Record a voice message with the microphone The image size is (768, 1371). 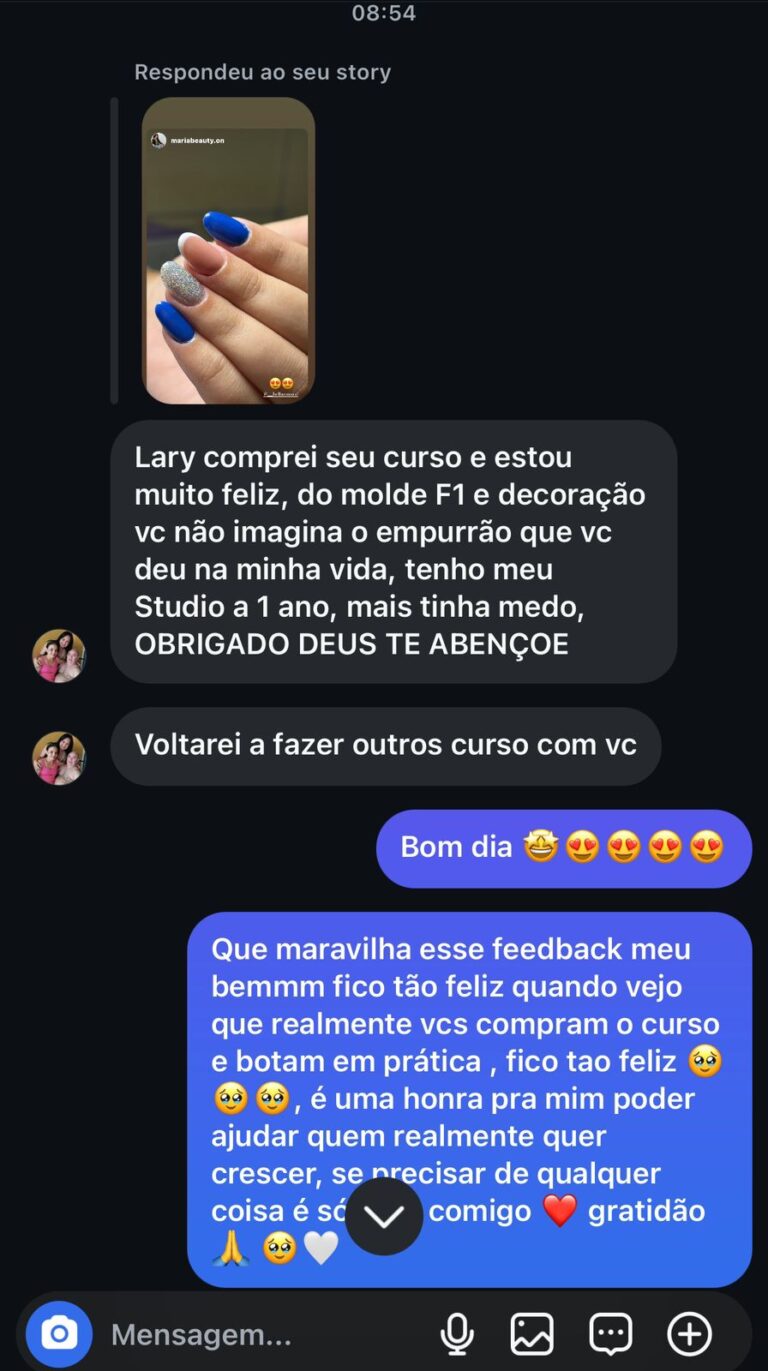(457, 1333)
